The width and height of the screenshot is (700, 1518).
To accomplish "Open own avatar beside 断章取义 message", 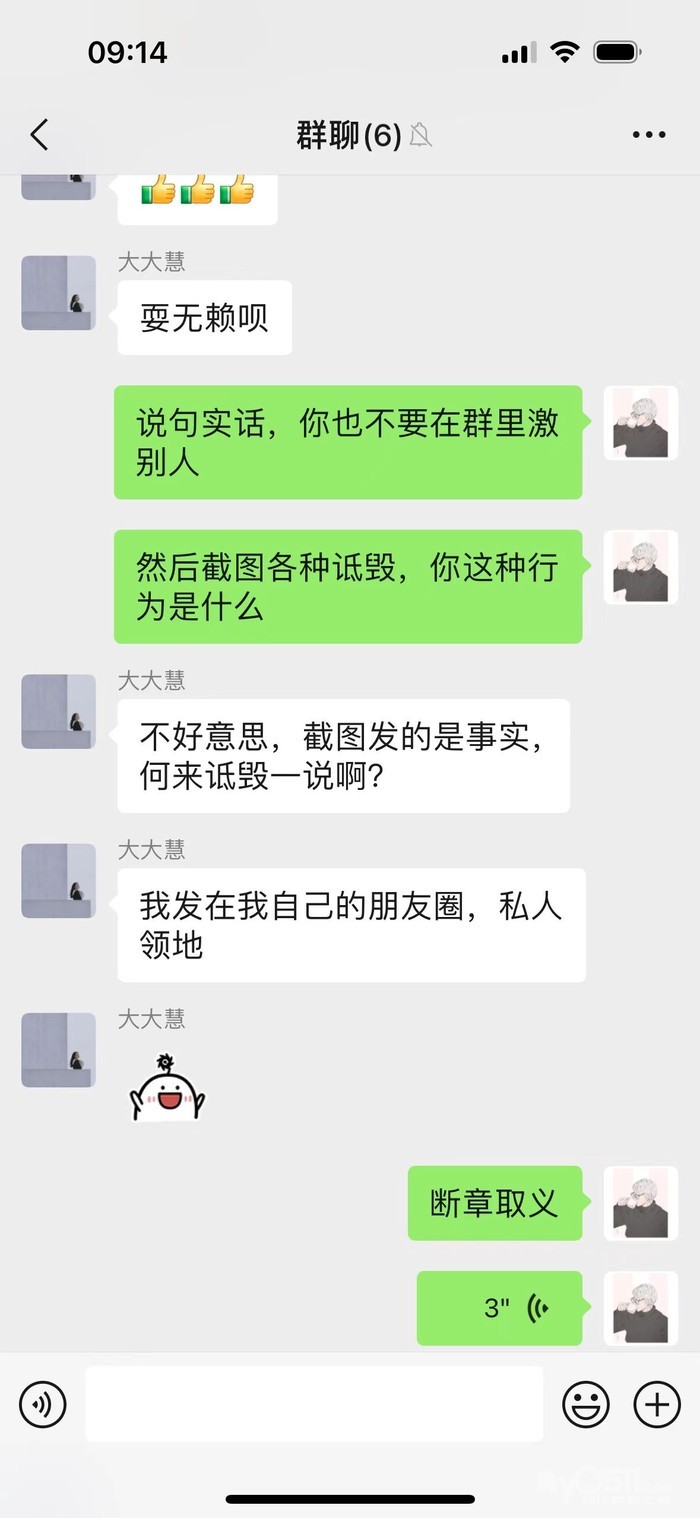I will coord(641,1203).
